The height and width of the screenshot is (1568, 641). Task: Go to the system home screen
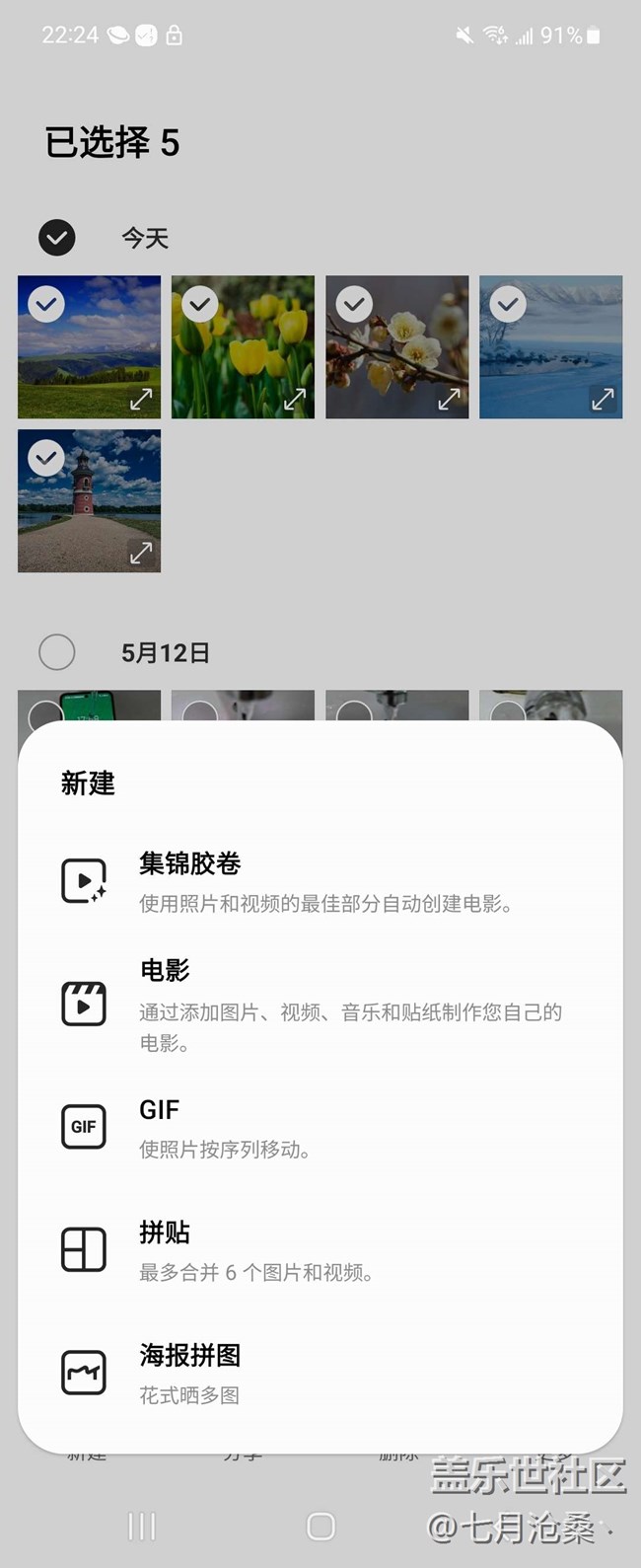(x=320, y=1527)
